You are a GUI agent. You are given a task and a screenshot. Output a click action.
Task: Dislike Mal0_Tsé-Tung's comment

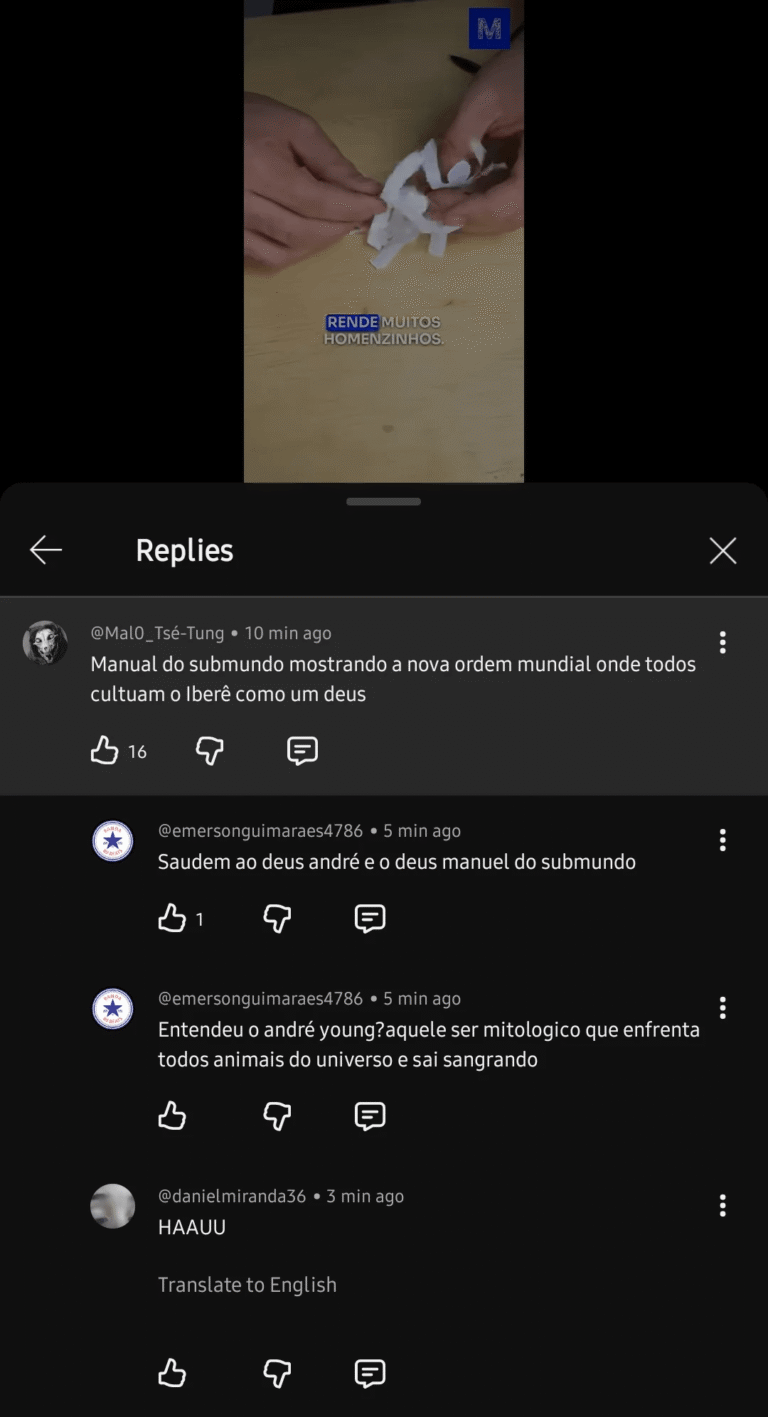click(209, 750)
